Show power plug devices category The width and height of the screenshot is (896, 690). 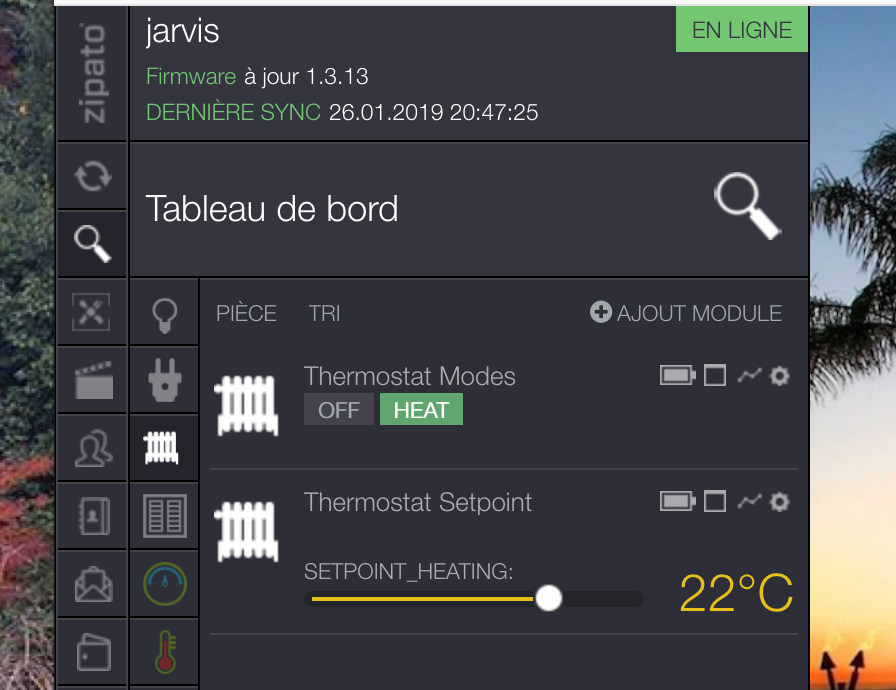pos(164,380)
